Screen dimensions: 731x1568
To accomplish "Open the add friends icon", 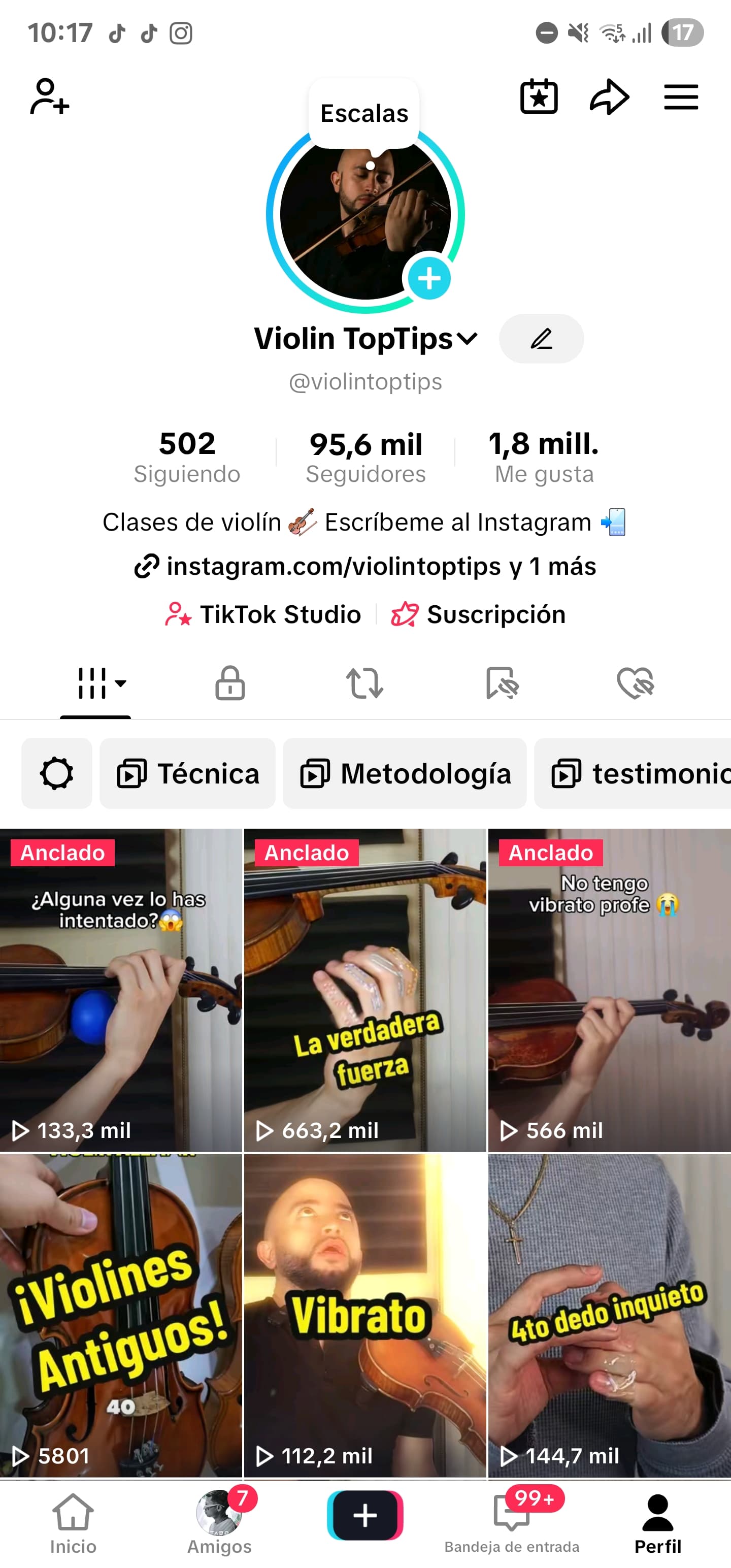I will 49,96.
